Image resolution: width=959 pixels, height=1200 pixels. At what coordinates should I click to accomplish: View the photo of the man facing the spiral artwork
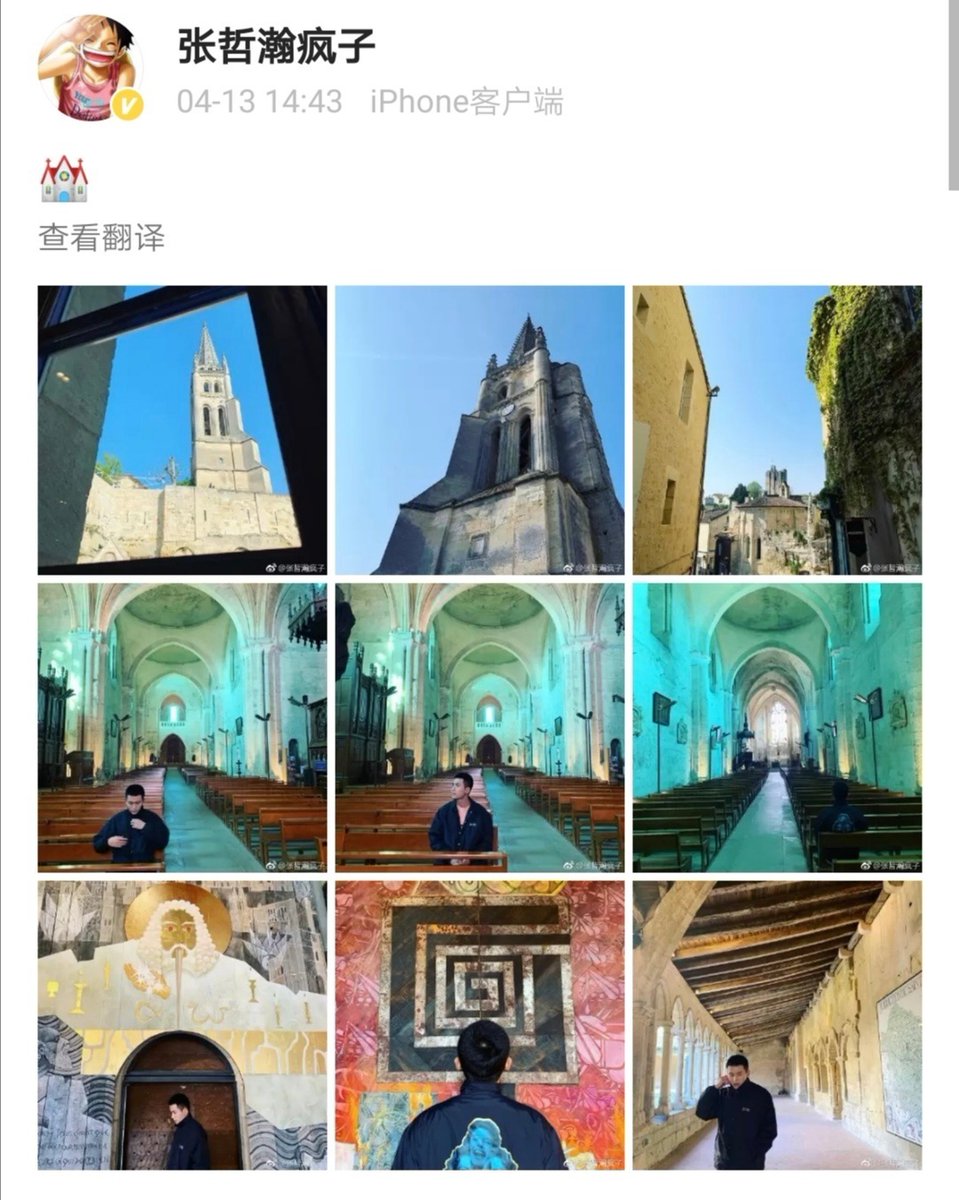tap(479, 1024)
